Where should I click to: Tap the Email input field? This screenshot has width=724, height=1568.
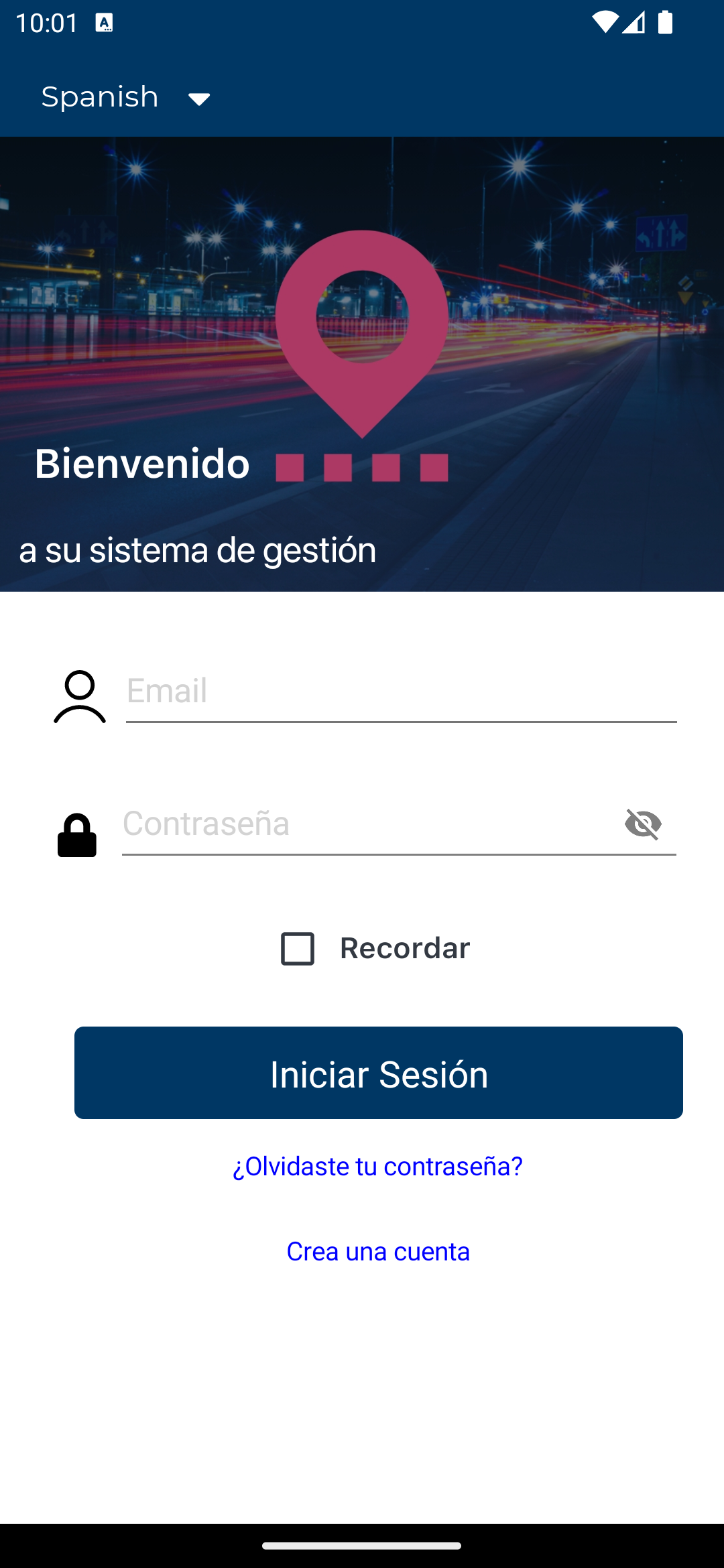tap(401, 692)
